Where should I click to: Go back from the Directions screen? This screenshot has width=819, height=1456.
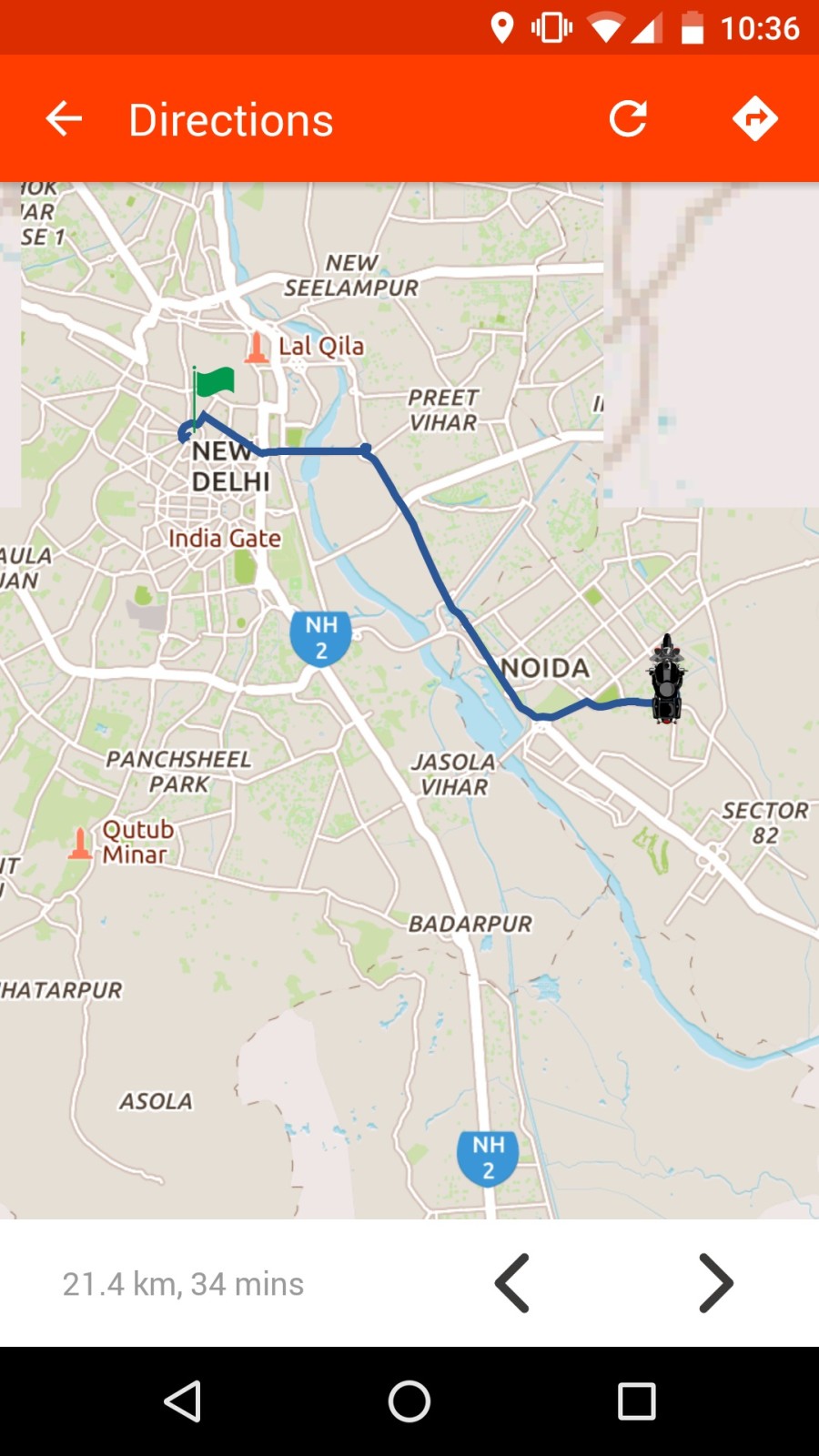(64, 119)
